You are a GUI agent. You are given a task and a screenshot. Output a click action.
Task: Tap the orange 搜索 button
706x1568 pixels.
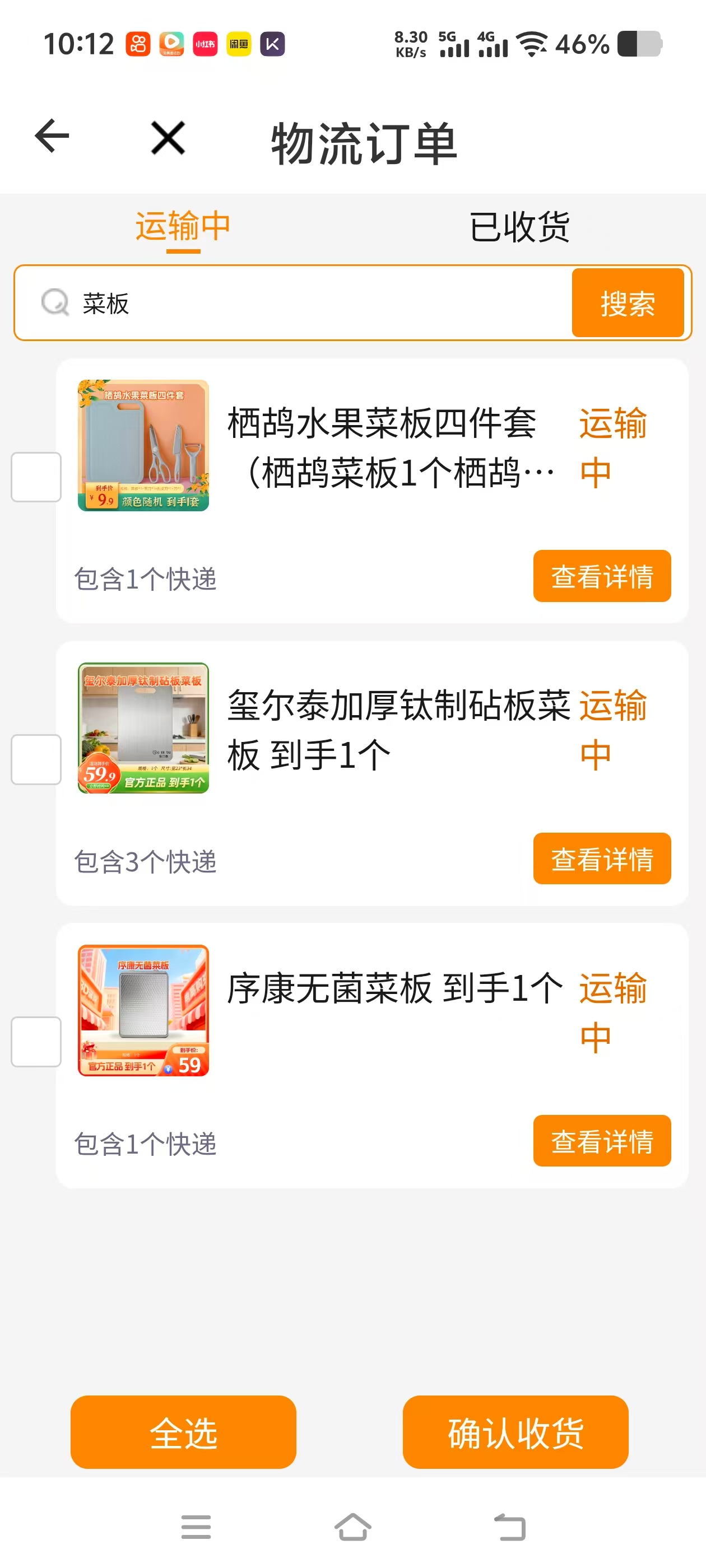click(628, 303)
